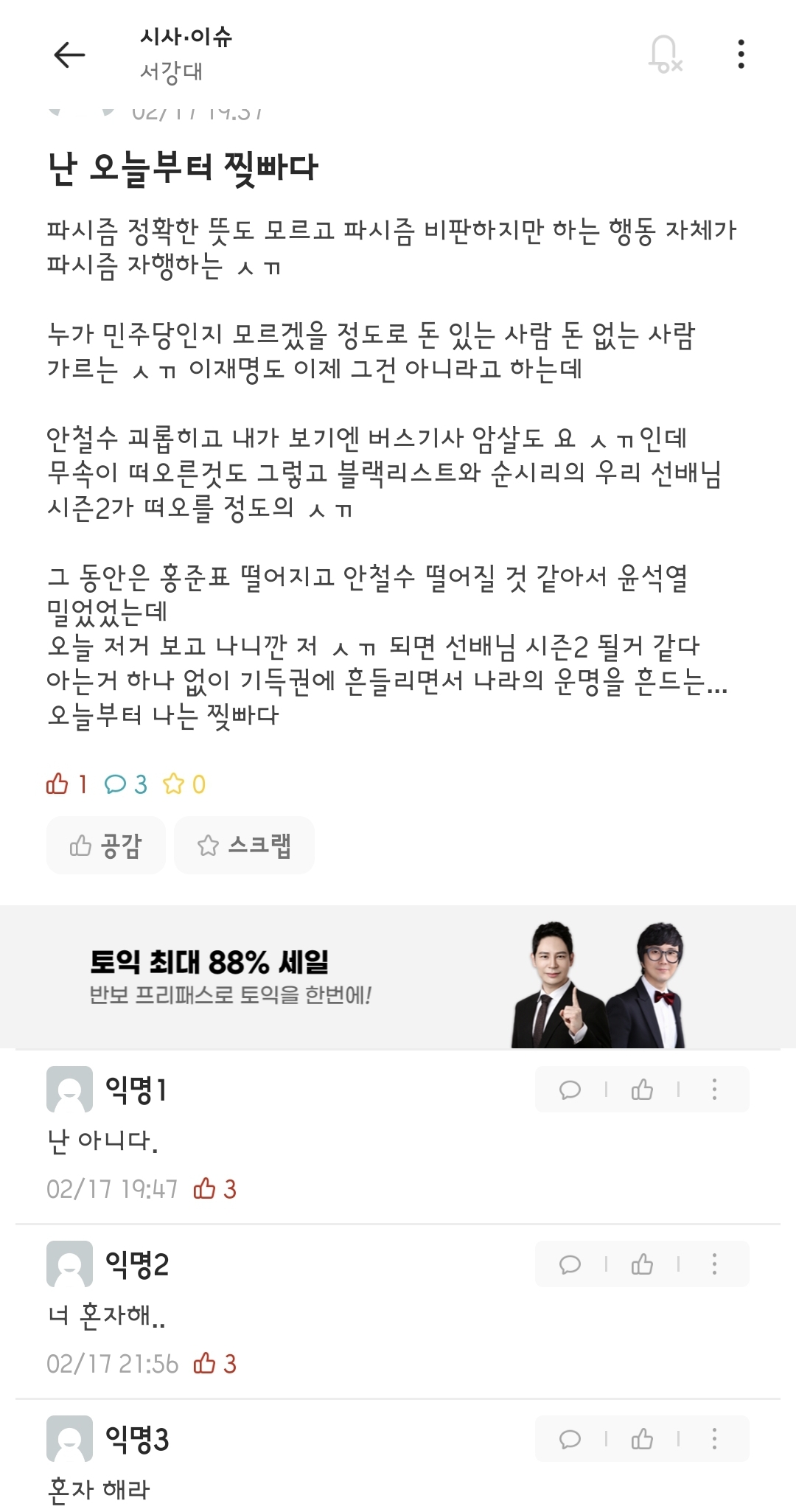
Task: Open the overflow menu in the top bar
Action: [x=741, y=55]
